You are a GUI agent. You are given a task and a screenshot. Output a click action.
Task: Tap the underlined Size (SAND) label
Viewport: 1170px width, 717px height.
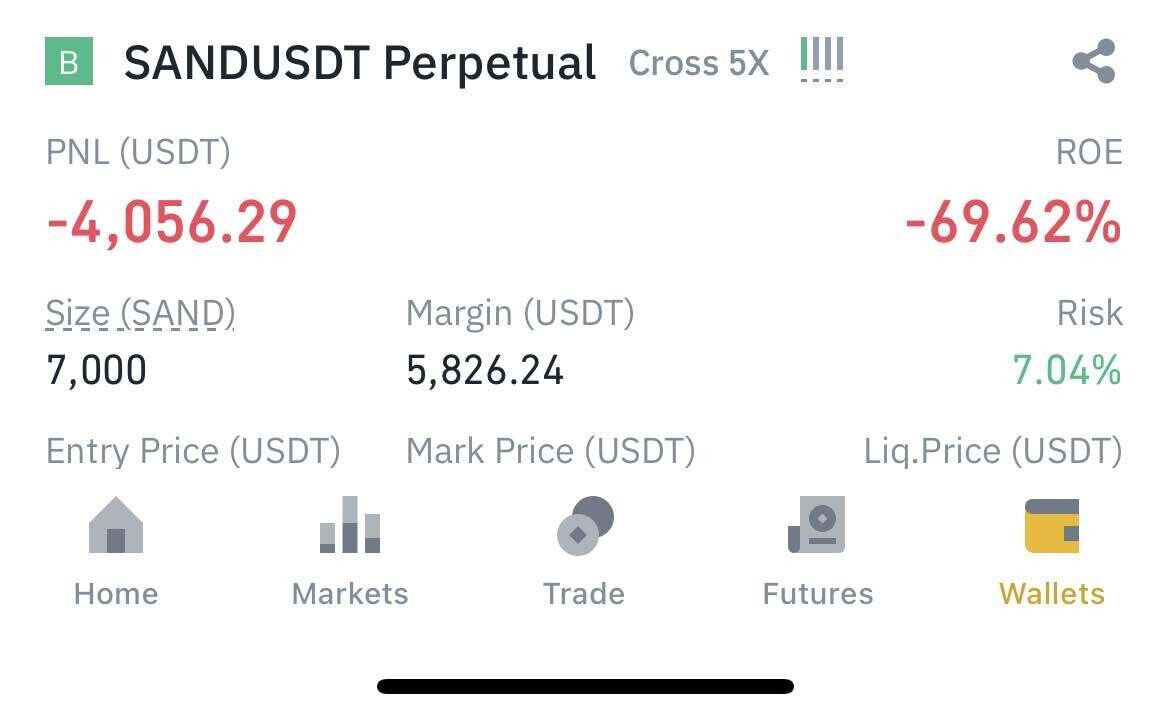pos(140,314)
